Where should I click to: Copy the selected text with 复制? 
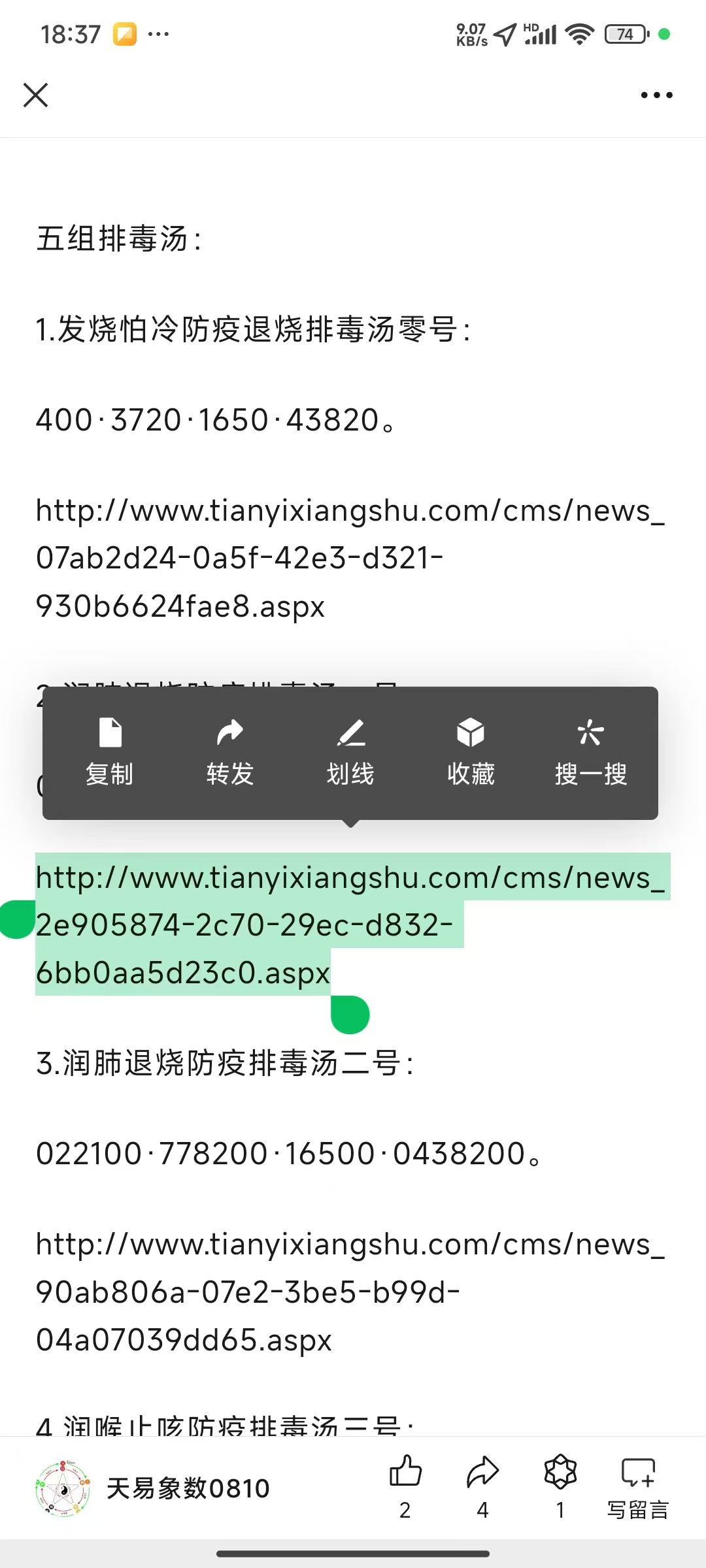110,753
